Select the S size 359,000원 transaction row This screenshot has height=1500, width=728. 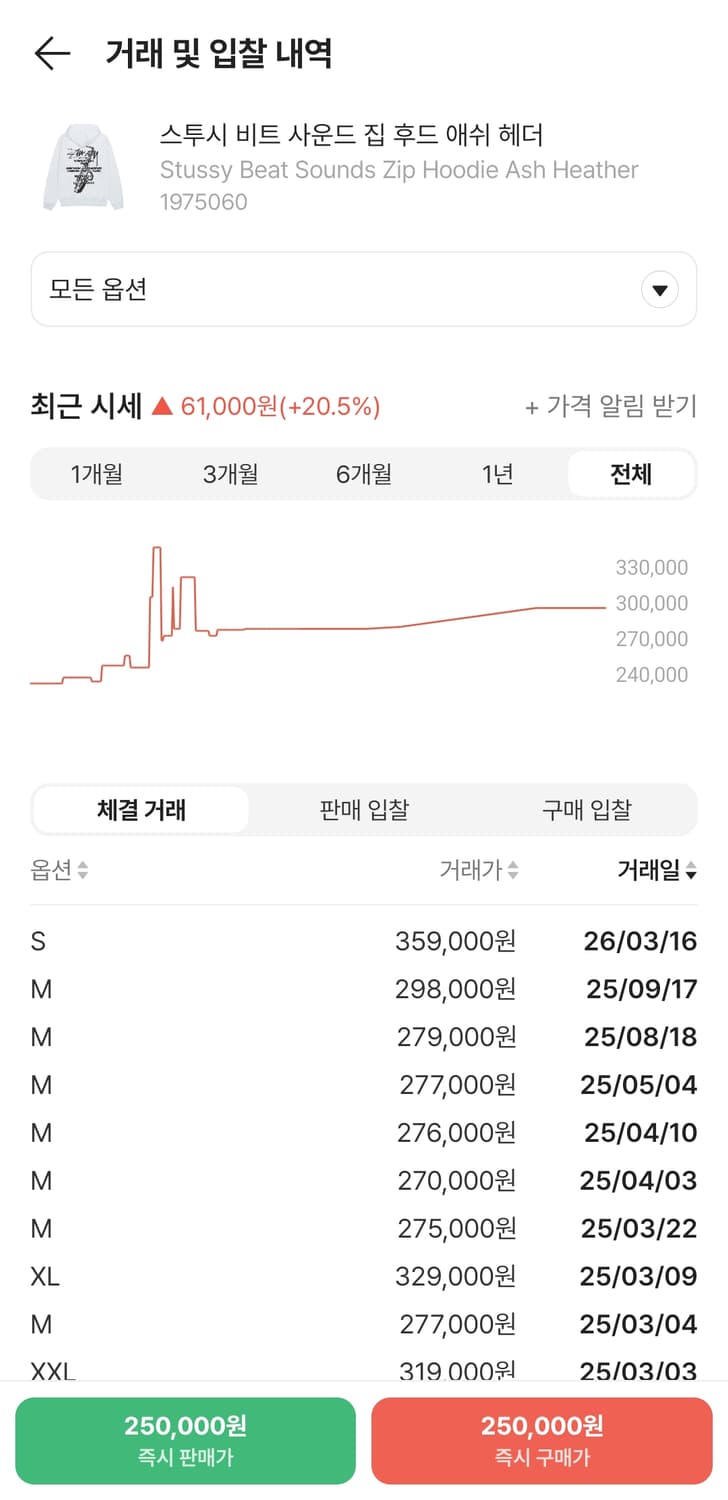364,941
